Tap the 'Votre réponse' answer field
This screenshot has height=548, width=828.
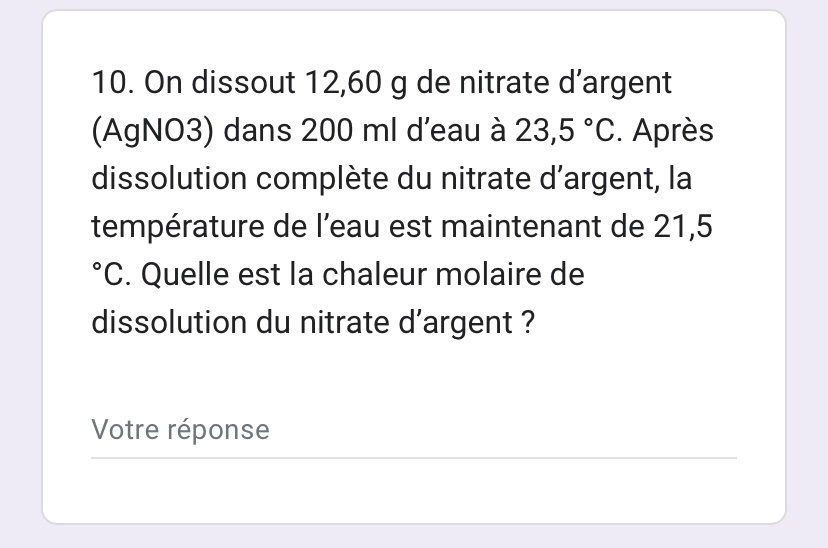[413, 431]
